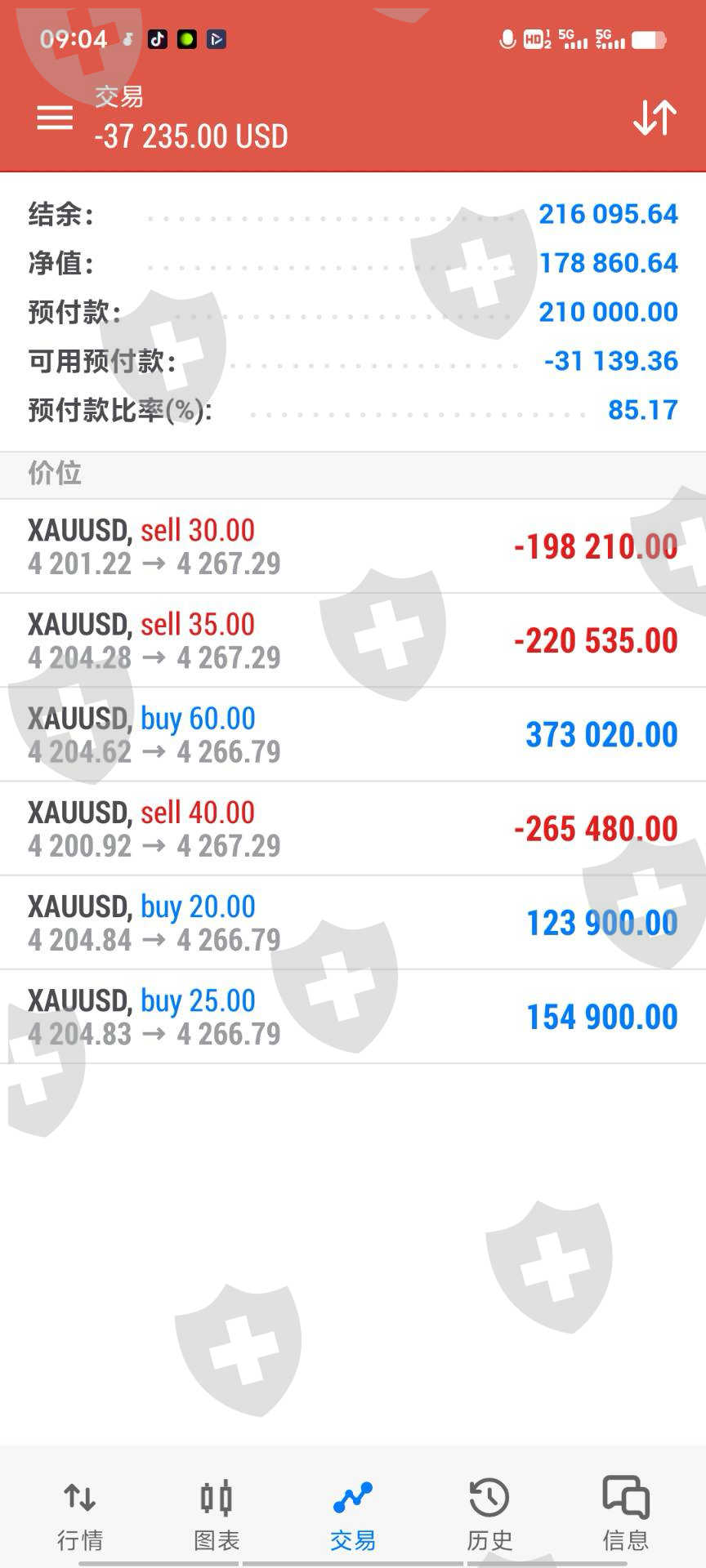Open the new order arrows icon
706x1568 pixels.
click(x=655, y=118)
